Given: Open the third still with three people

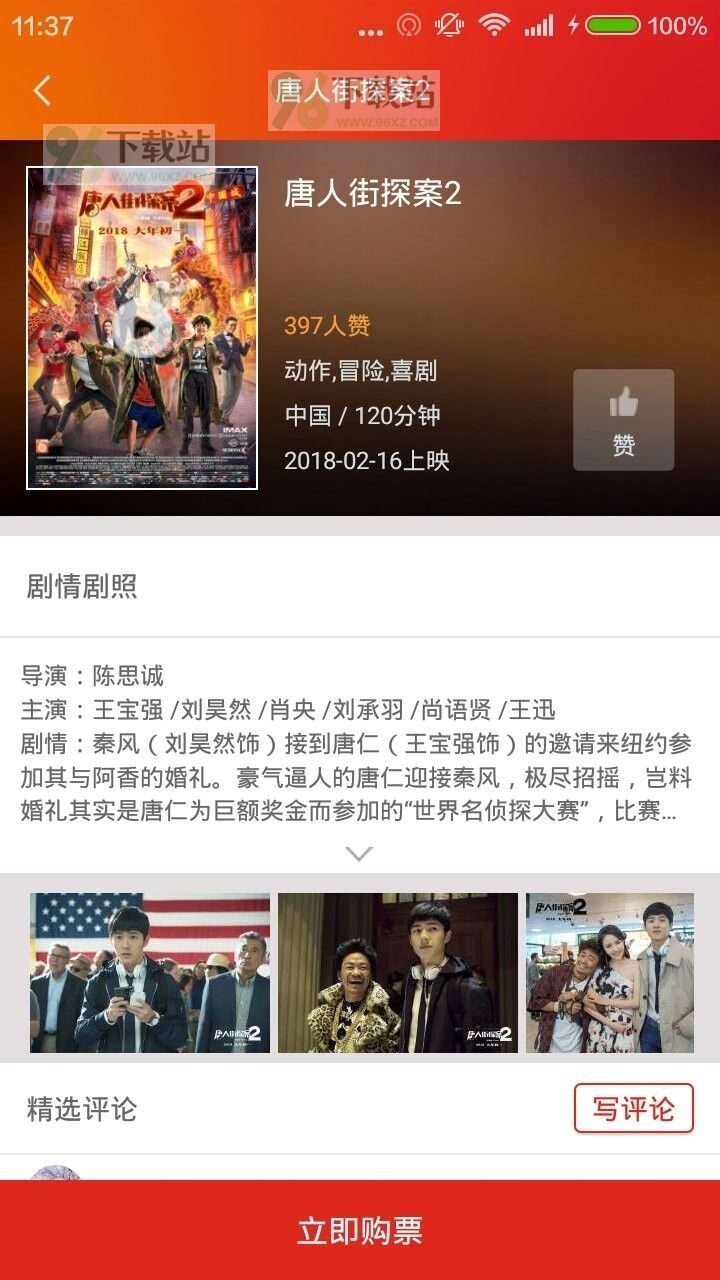Looking at the screenshot, I should (609, 972).
